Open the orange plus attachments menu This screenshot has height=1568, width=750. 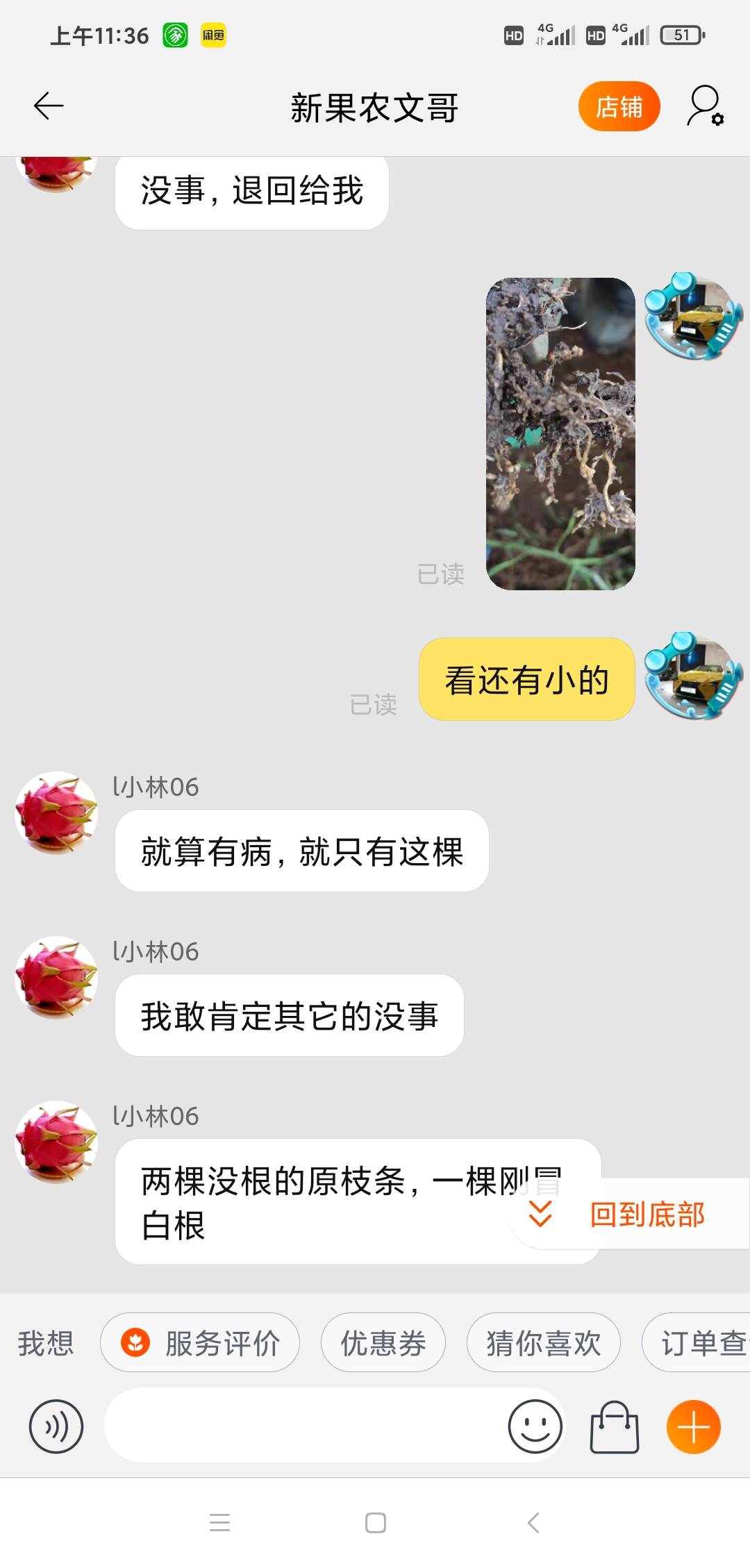coord(694,1426)
